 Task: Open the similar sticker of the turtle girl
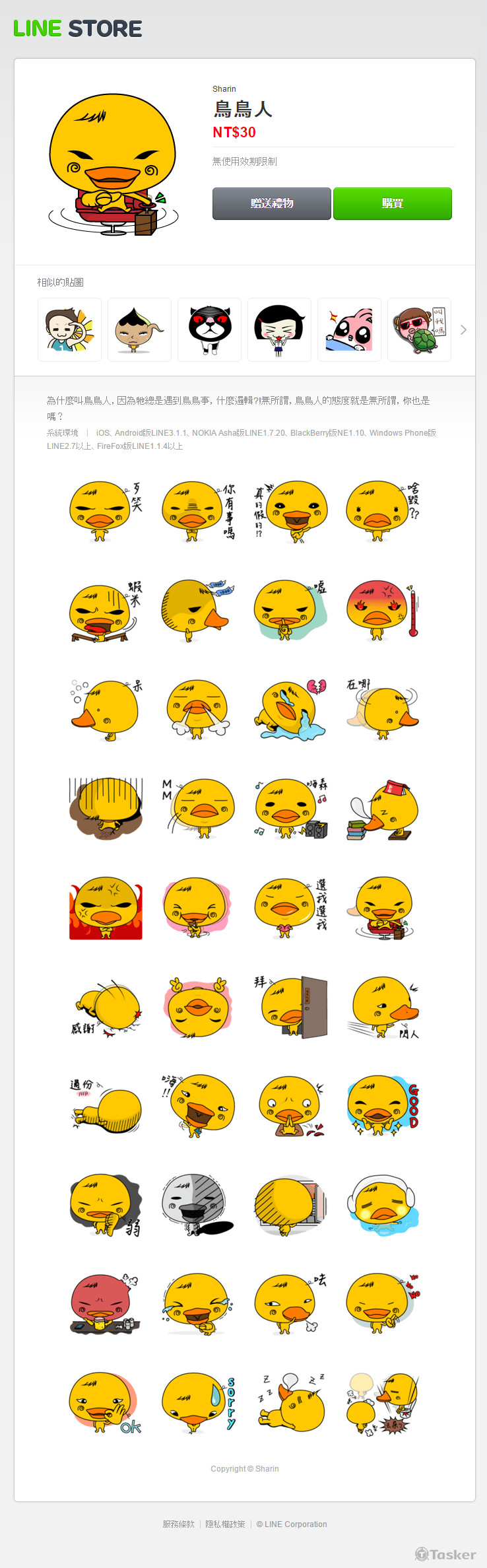(x=419, y=330)
